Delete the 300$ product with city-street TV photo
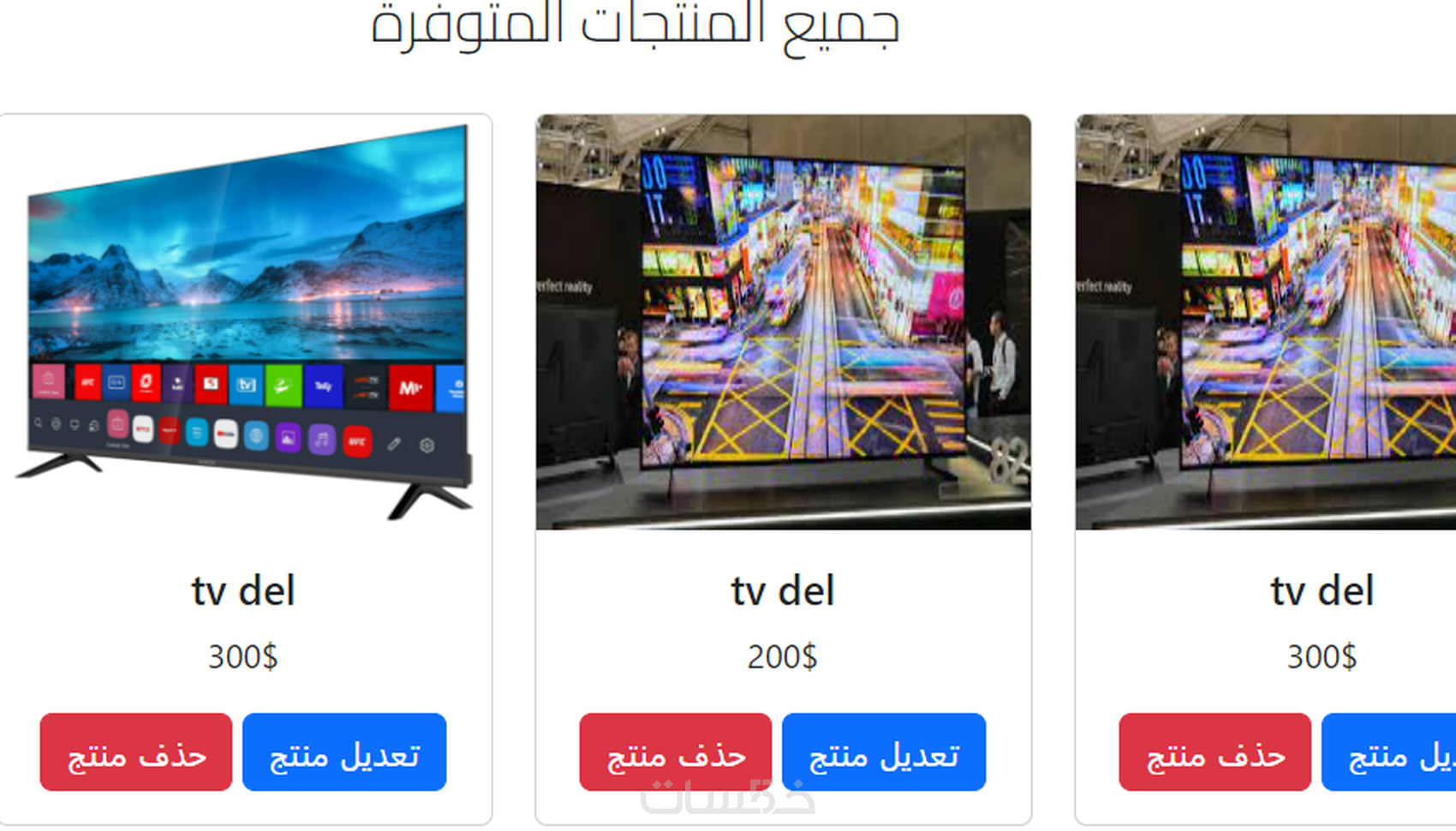 point(1214,752)
